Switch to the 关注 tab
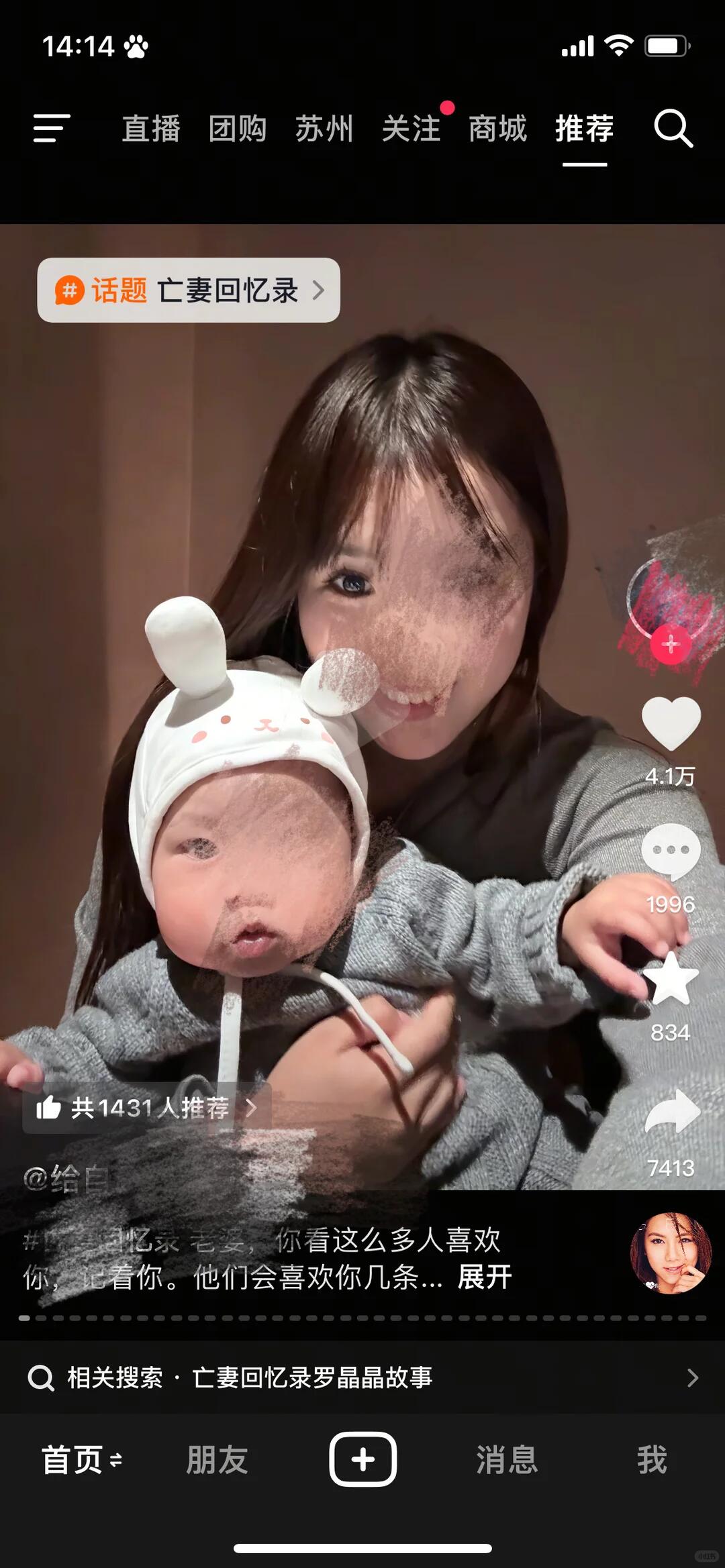725x1568 pixels. (411, 128)
